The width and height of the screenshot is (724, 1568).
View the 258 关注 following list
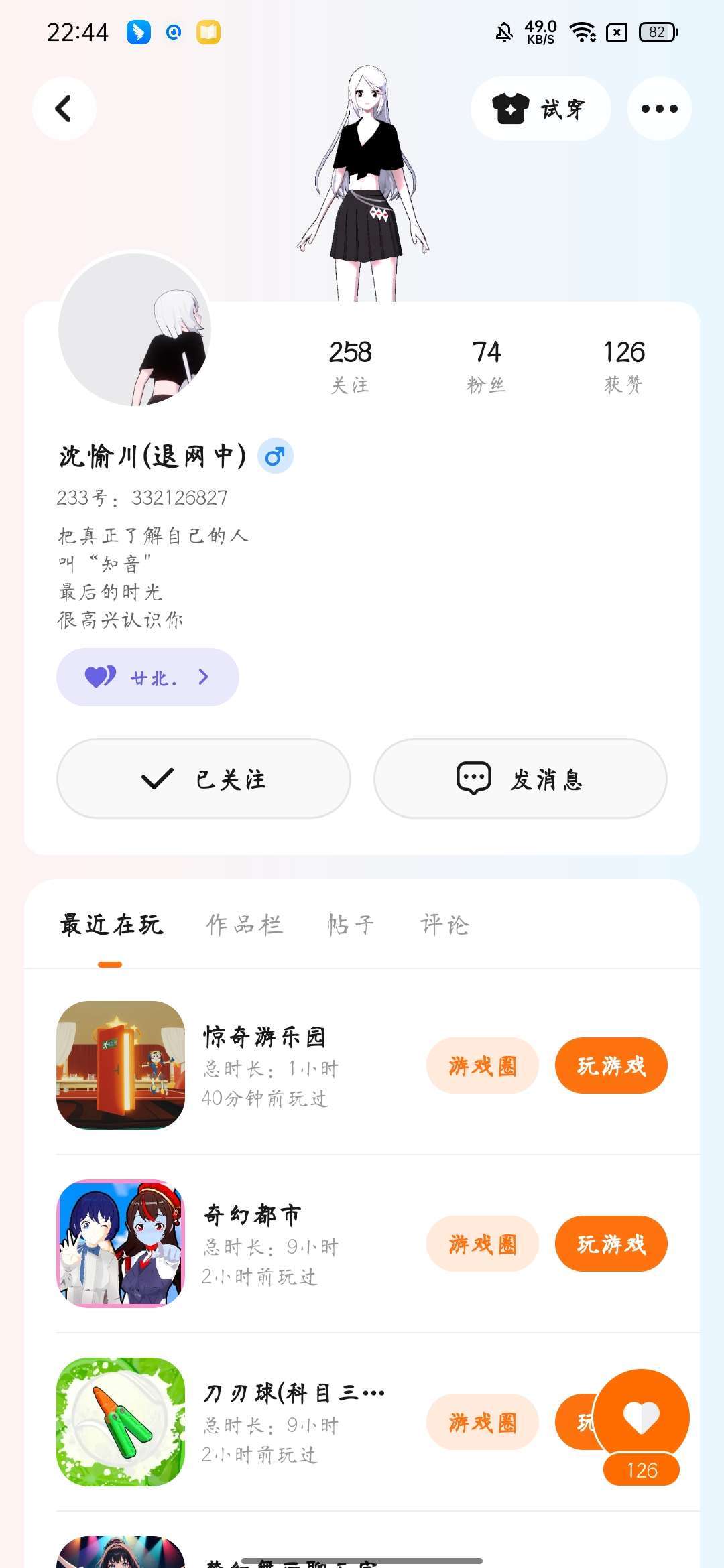350,366
